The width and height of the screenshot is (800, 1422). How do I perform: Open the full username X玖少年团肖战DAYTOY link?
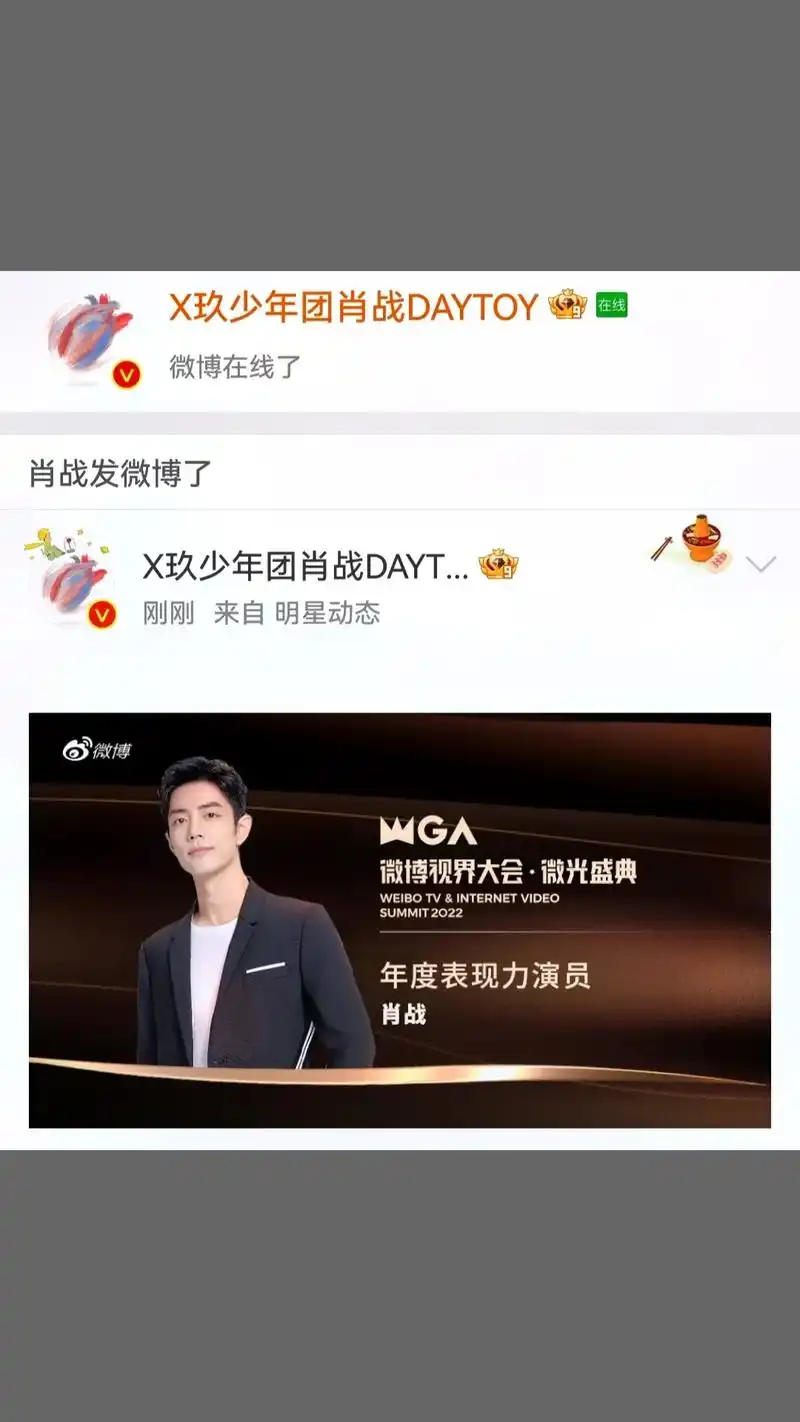click(x=350, y=308)
